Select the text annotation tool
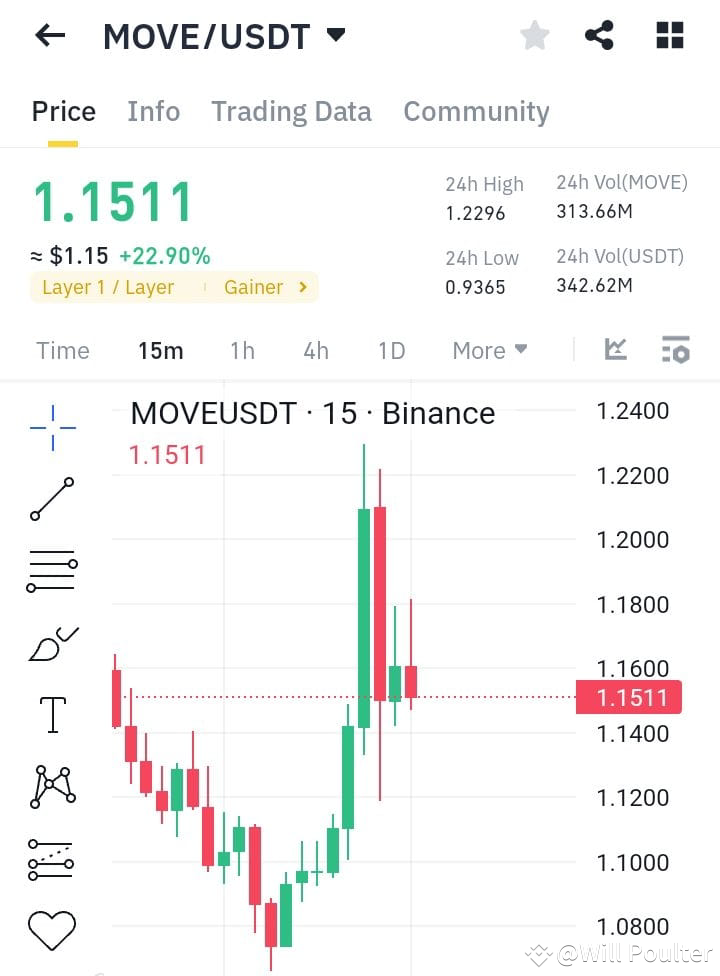The height and width of the screenshot is (976, 720). (x=52, y=714)
